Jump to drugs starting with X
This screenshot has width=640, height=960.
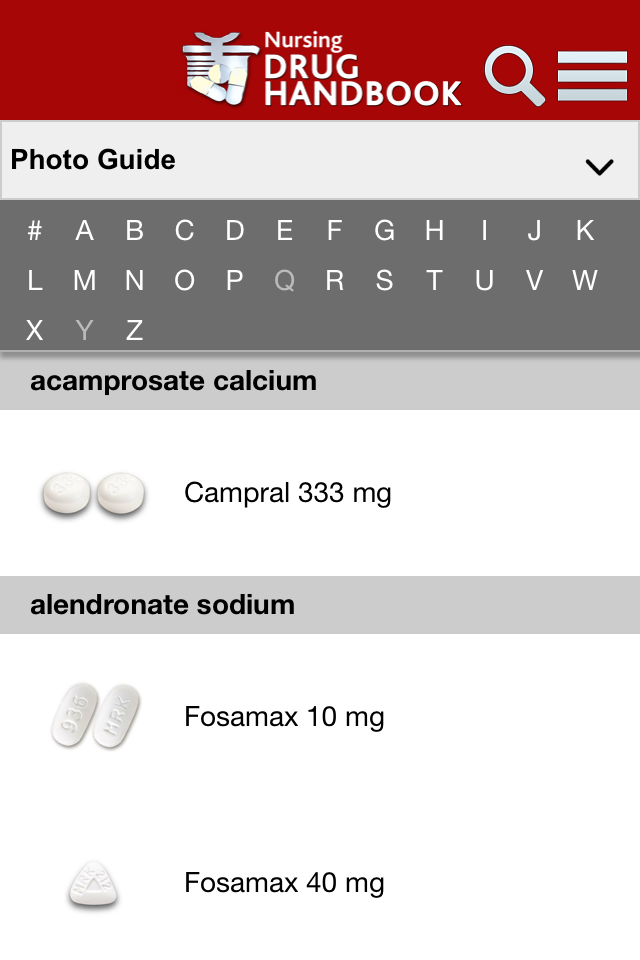[35, 331]
